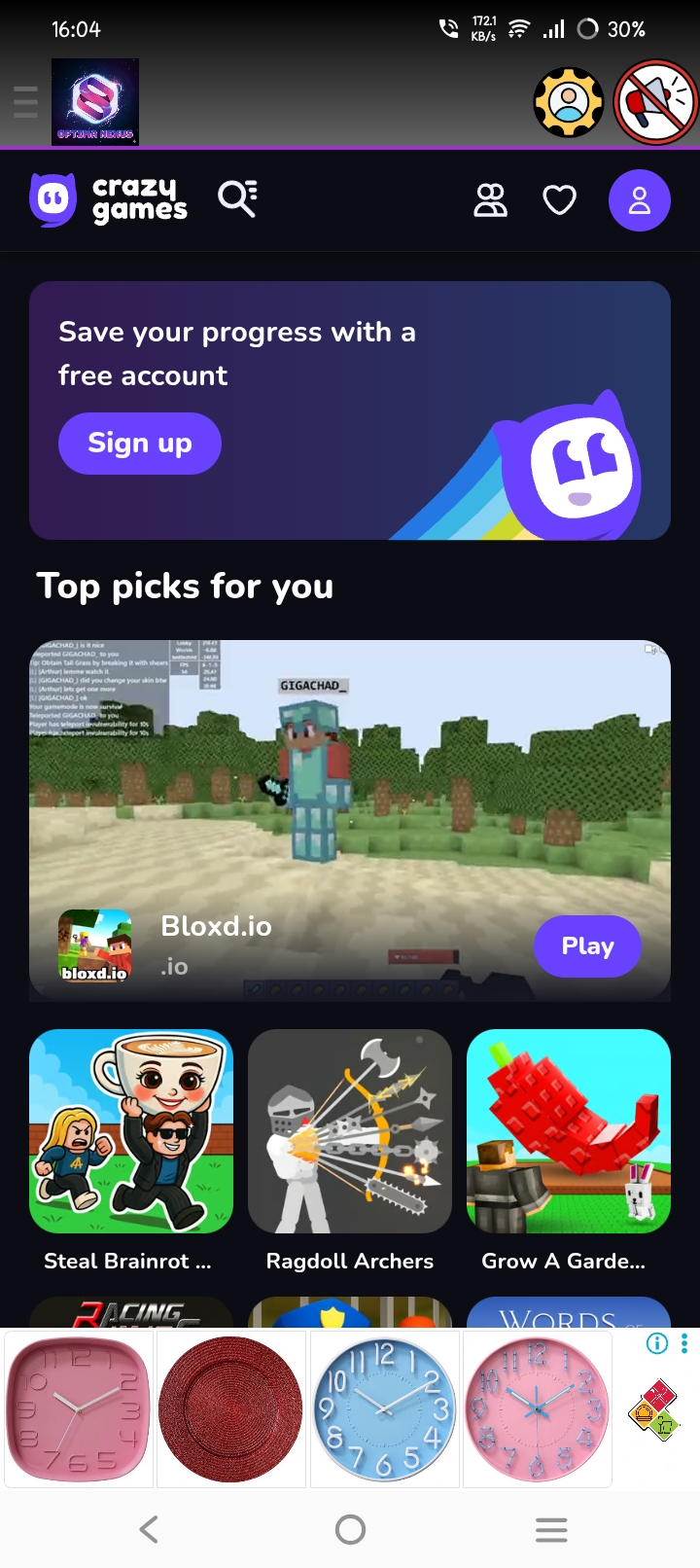The height and width of the screenshot is (1568, 700).
Task: Open the purple account profile button
Action: pos(640,200)
